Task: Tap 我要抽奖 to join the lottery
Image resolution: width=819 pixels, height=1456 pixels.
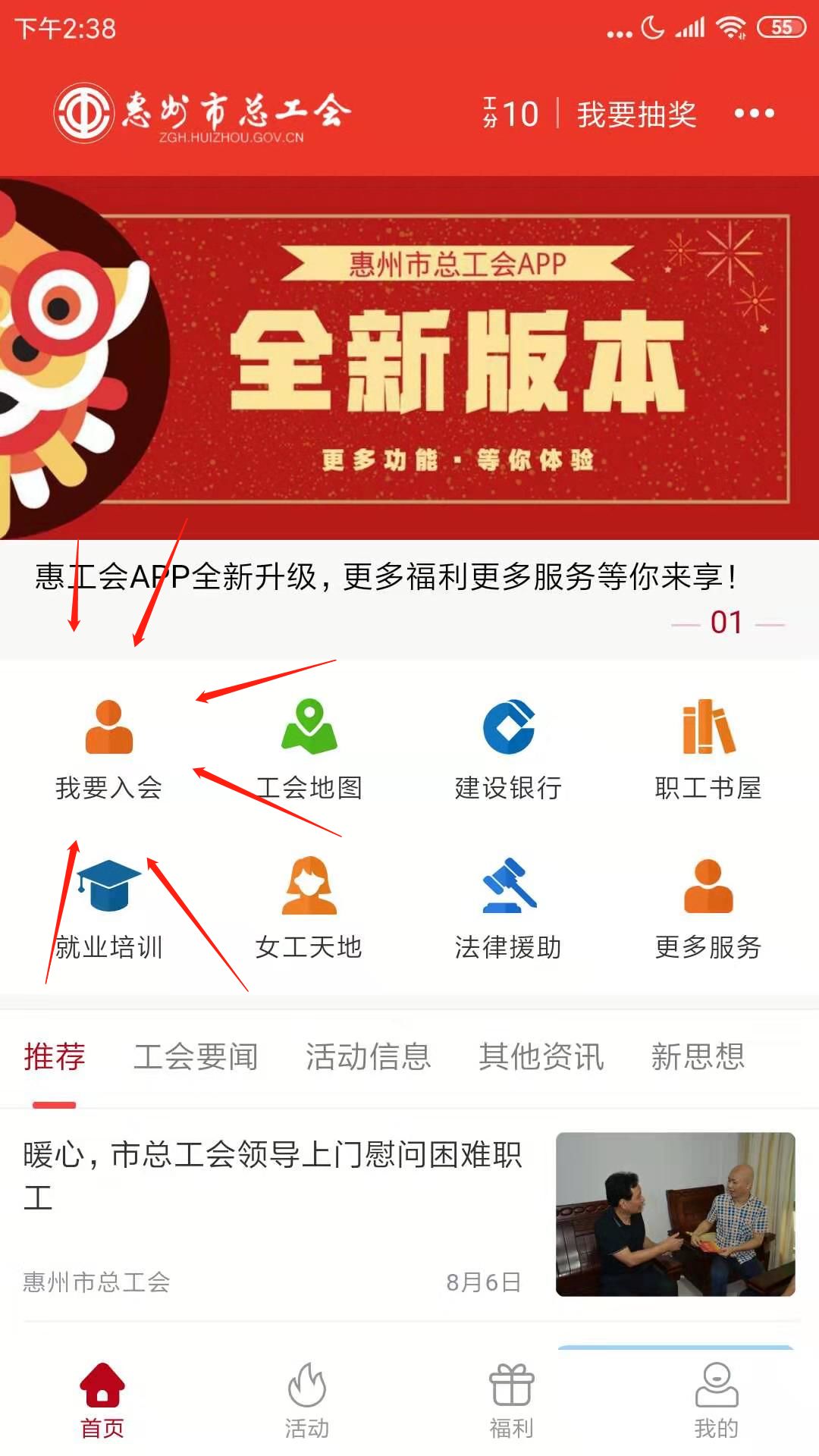Action: (636, 115)
